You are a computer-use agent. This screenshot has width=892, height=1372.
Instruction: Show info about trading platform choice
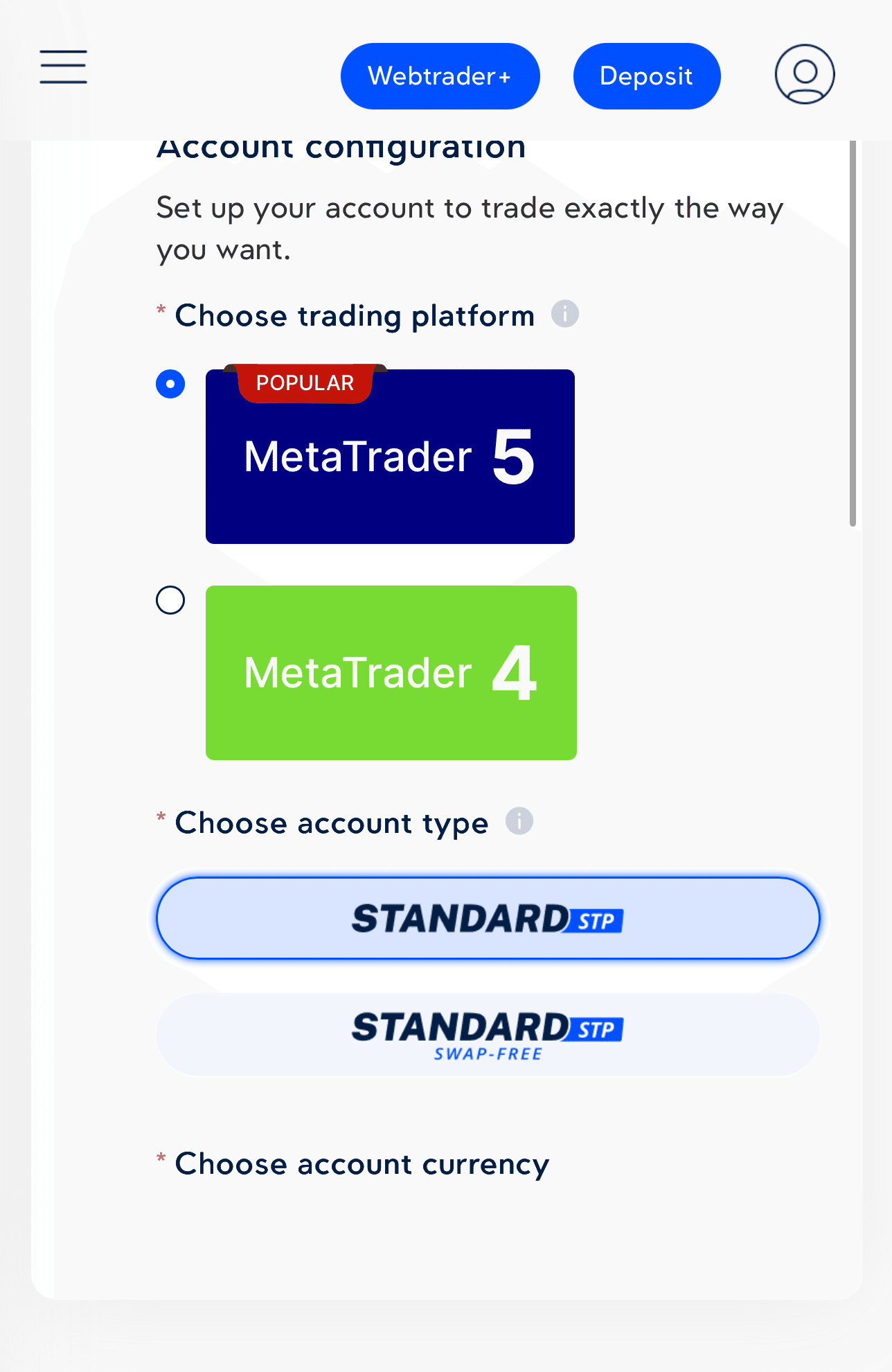(564, 314)
